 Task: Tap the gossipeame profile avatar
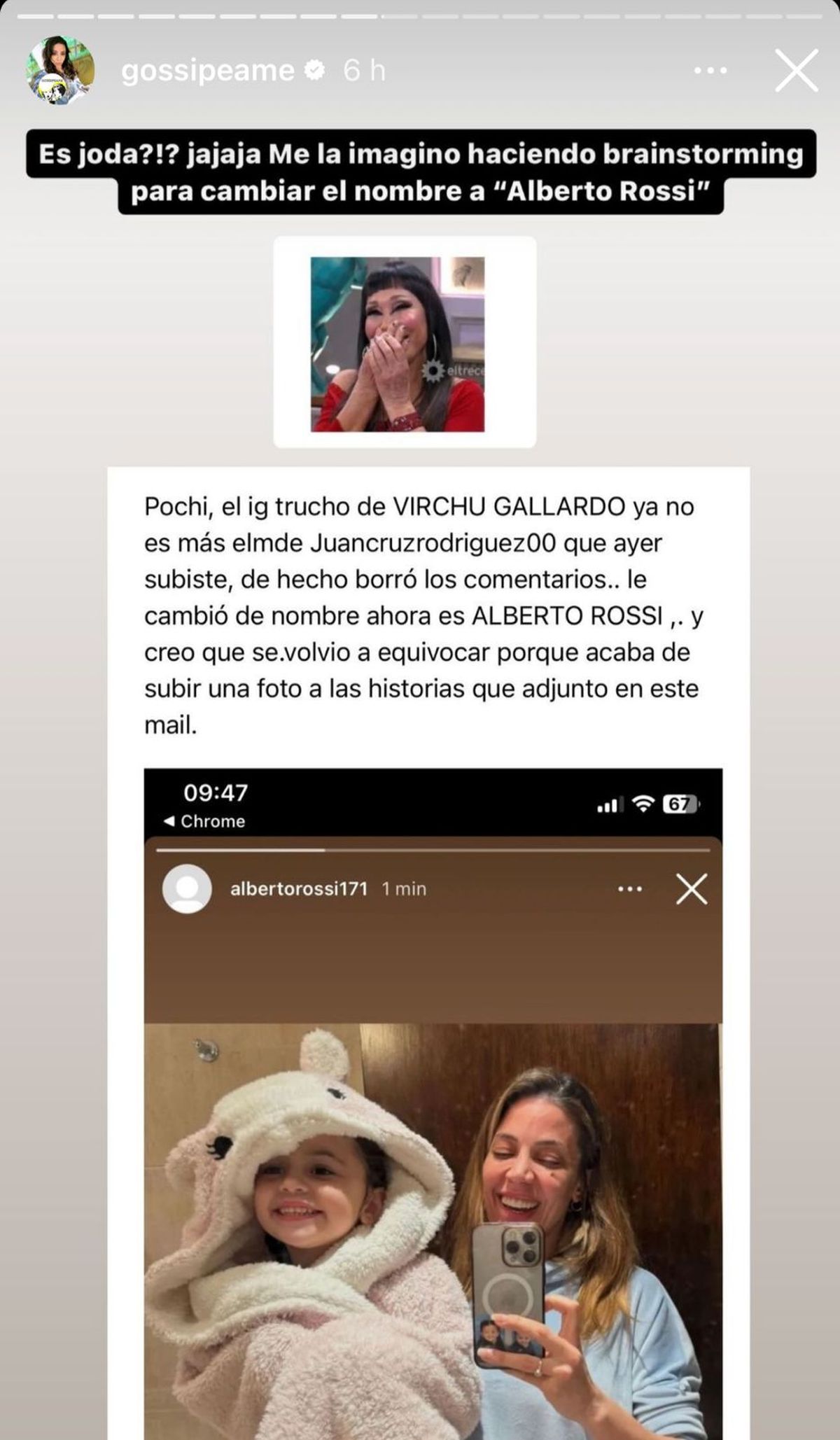(60, 71)
